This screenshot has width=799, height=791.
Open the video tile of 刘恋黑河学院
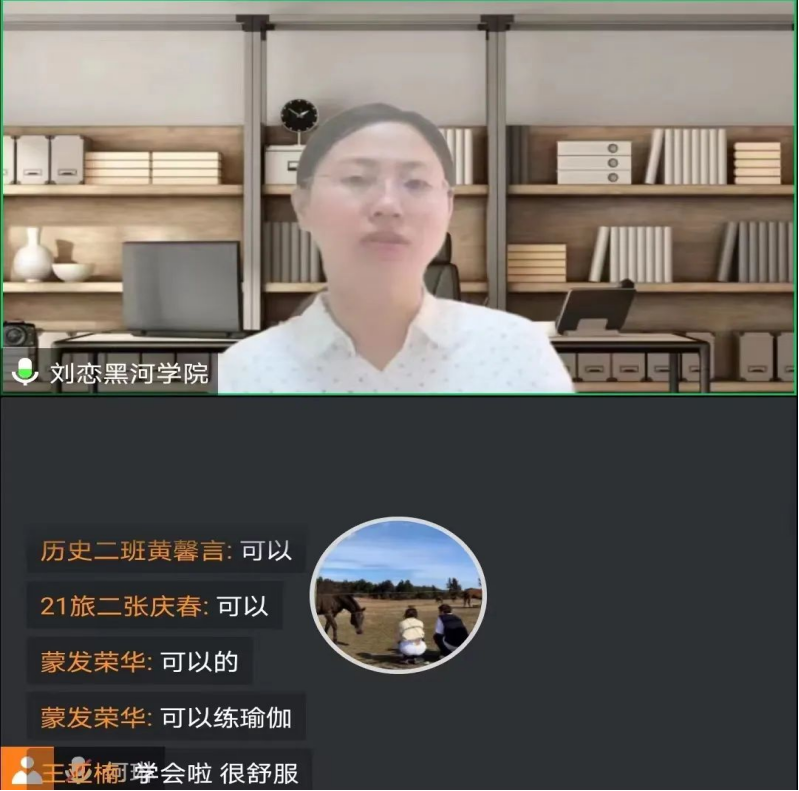pyautogui.click(x=399, y=198)
